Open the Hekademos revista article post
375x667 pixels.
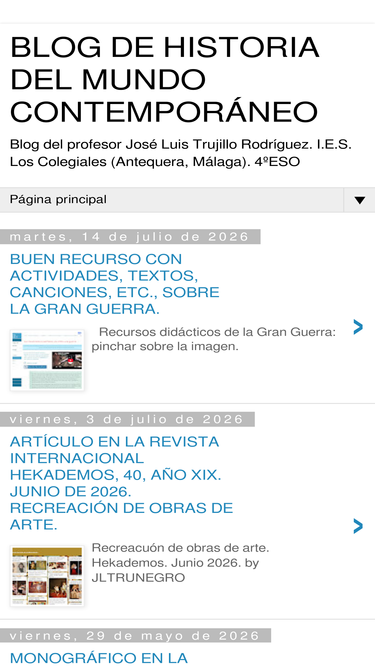coord(121,483)
